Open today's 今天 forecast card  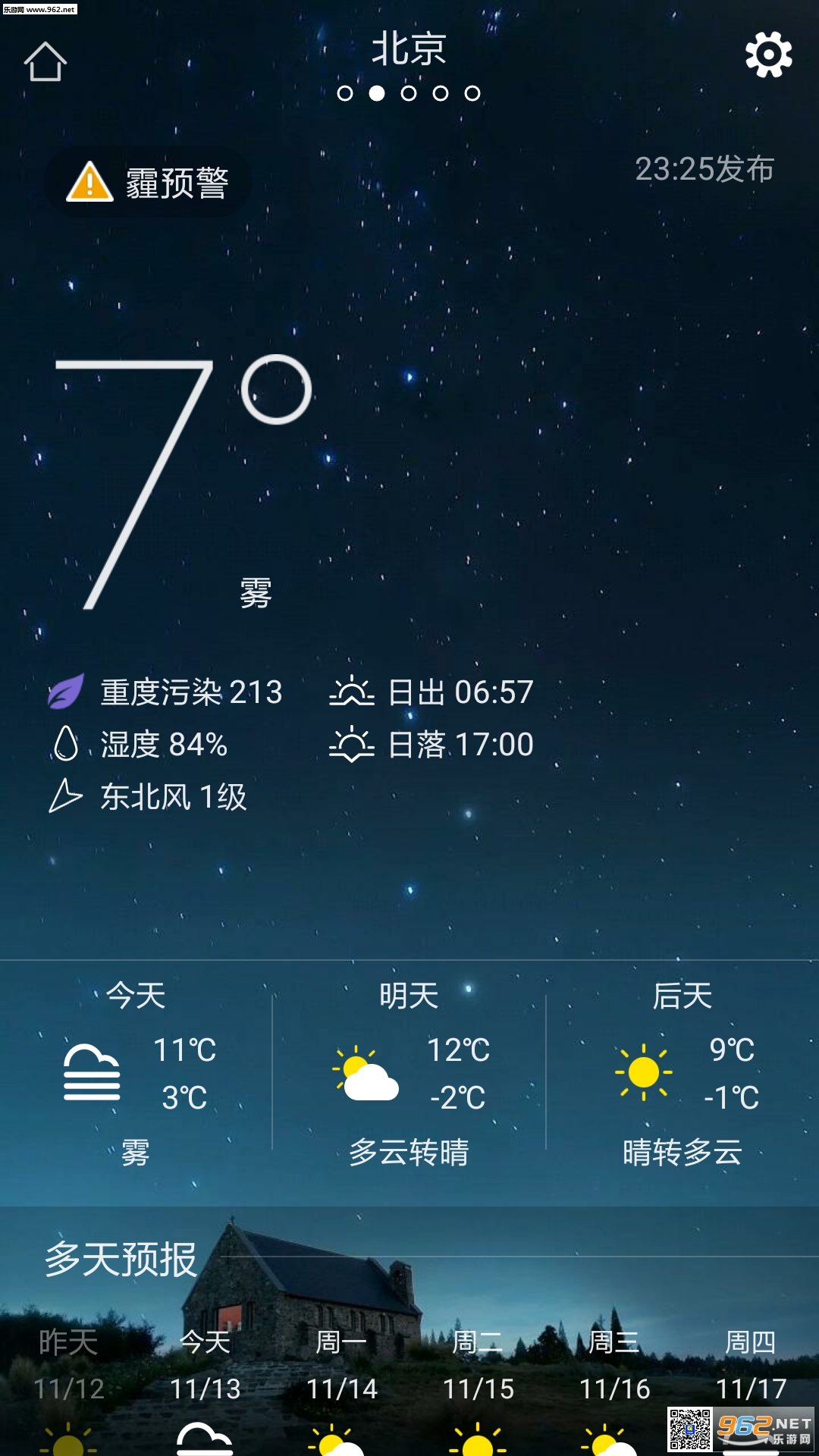[x=136, y=1073]
